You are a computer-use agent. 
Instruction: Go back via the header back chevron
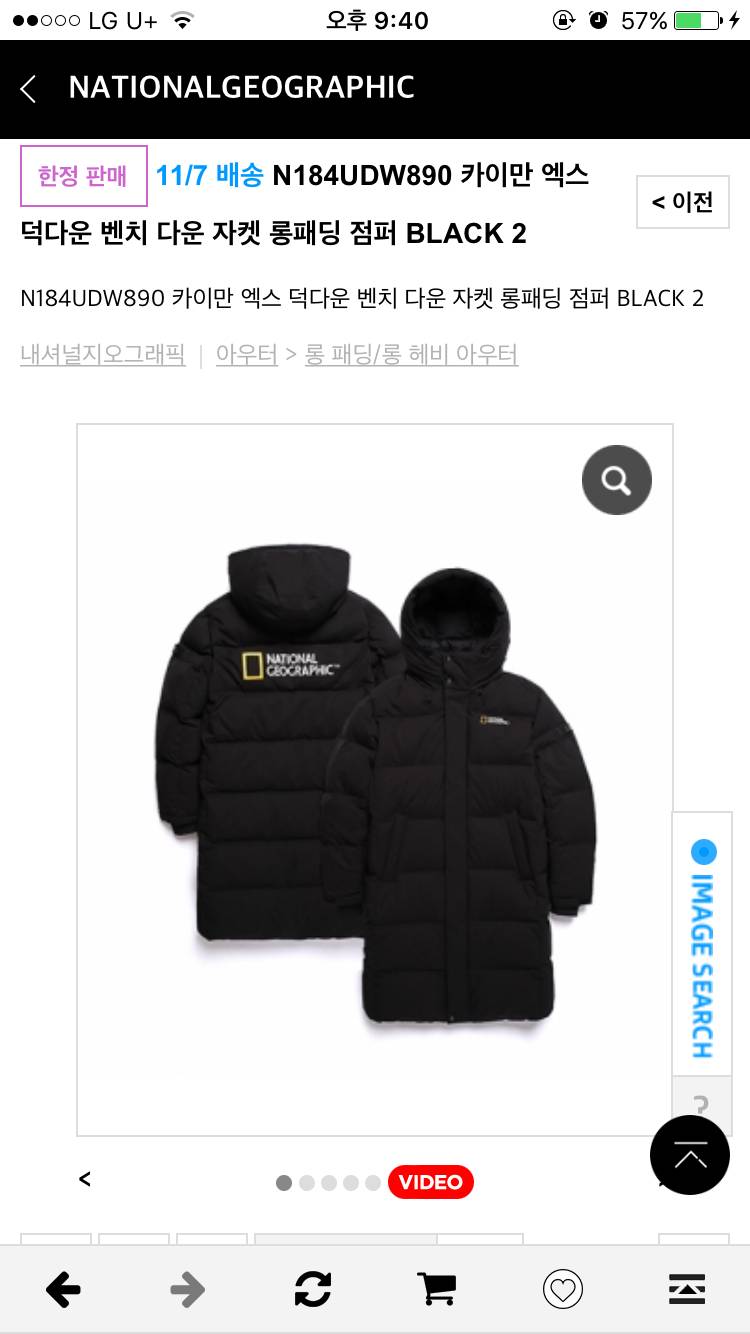[28, 88]
